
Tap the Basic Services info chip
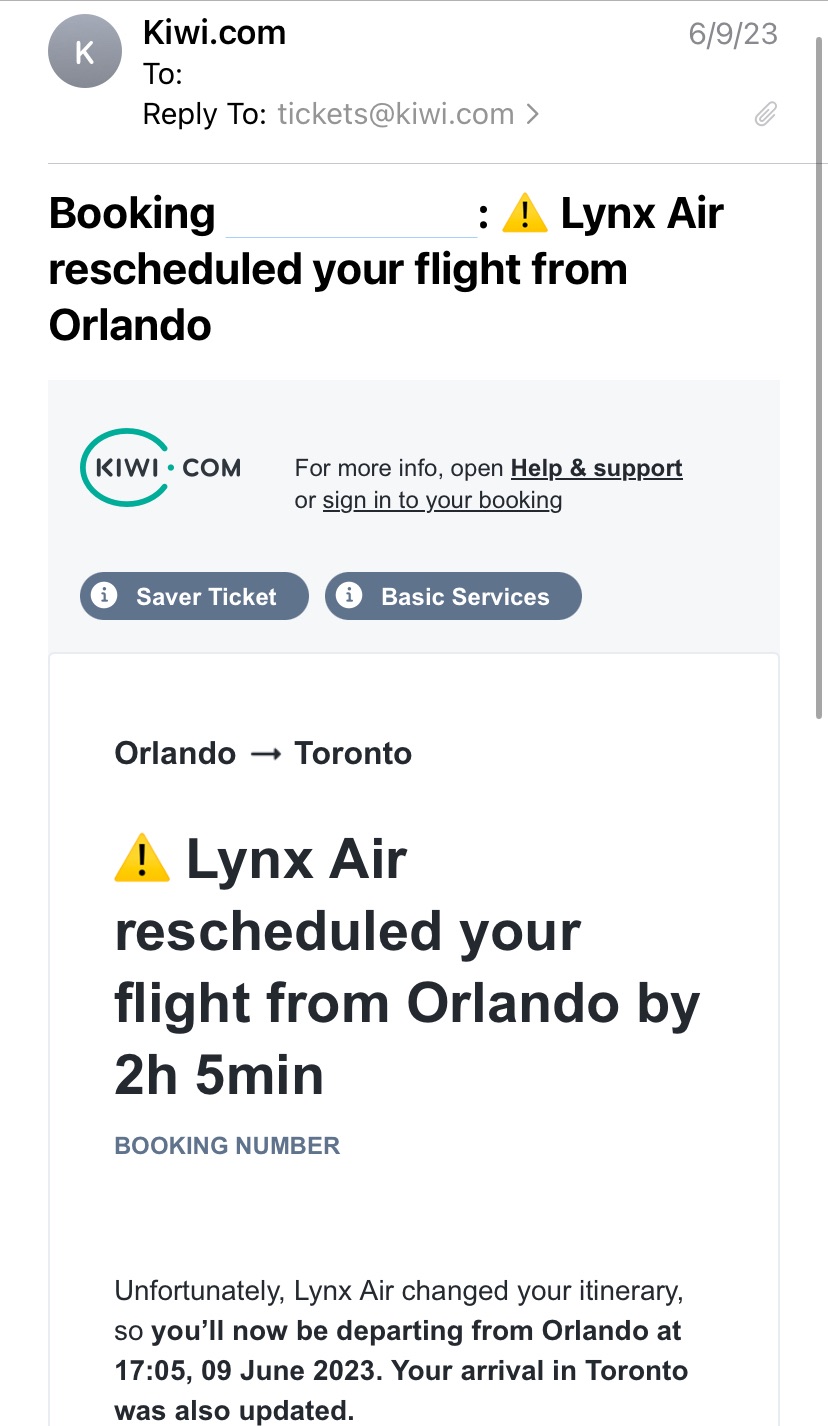pos(453,597)
